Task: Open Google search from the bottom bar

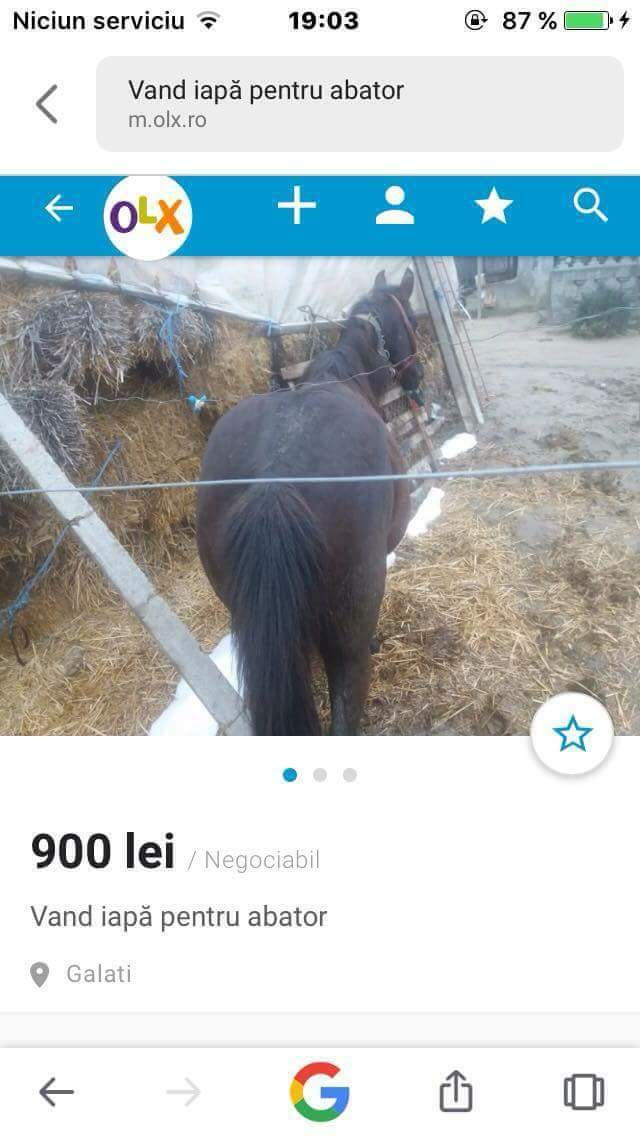Action: [320, 1091]
